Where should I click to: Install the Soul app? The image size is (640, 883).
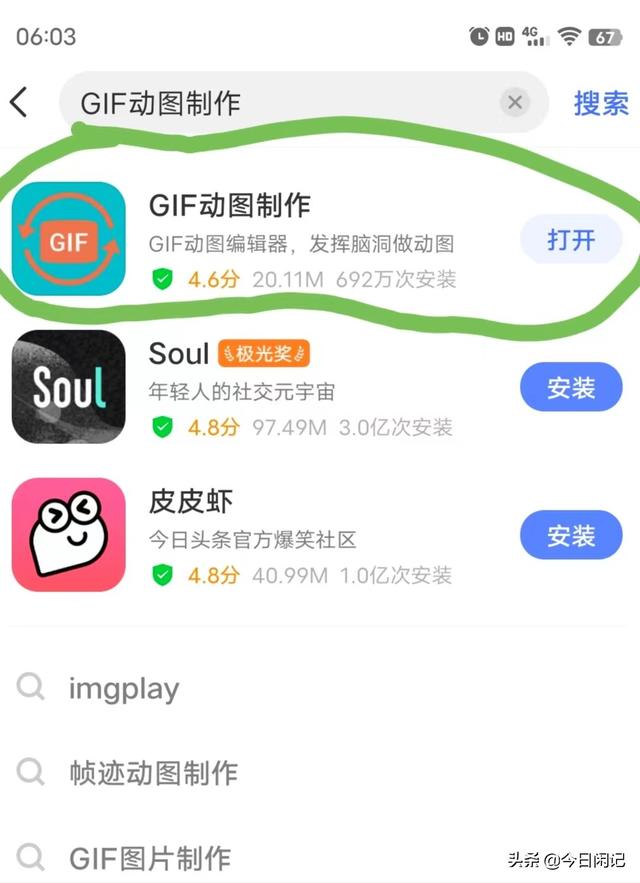570,388
